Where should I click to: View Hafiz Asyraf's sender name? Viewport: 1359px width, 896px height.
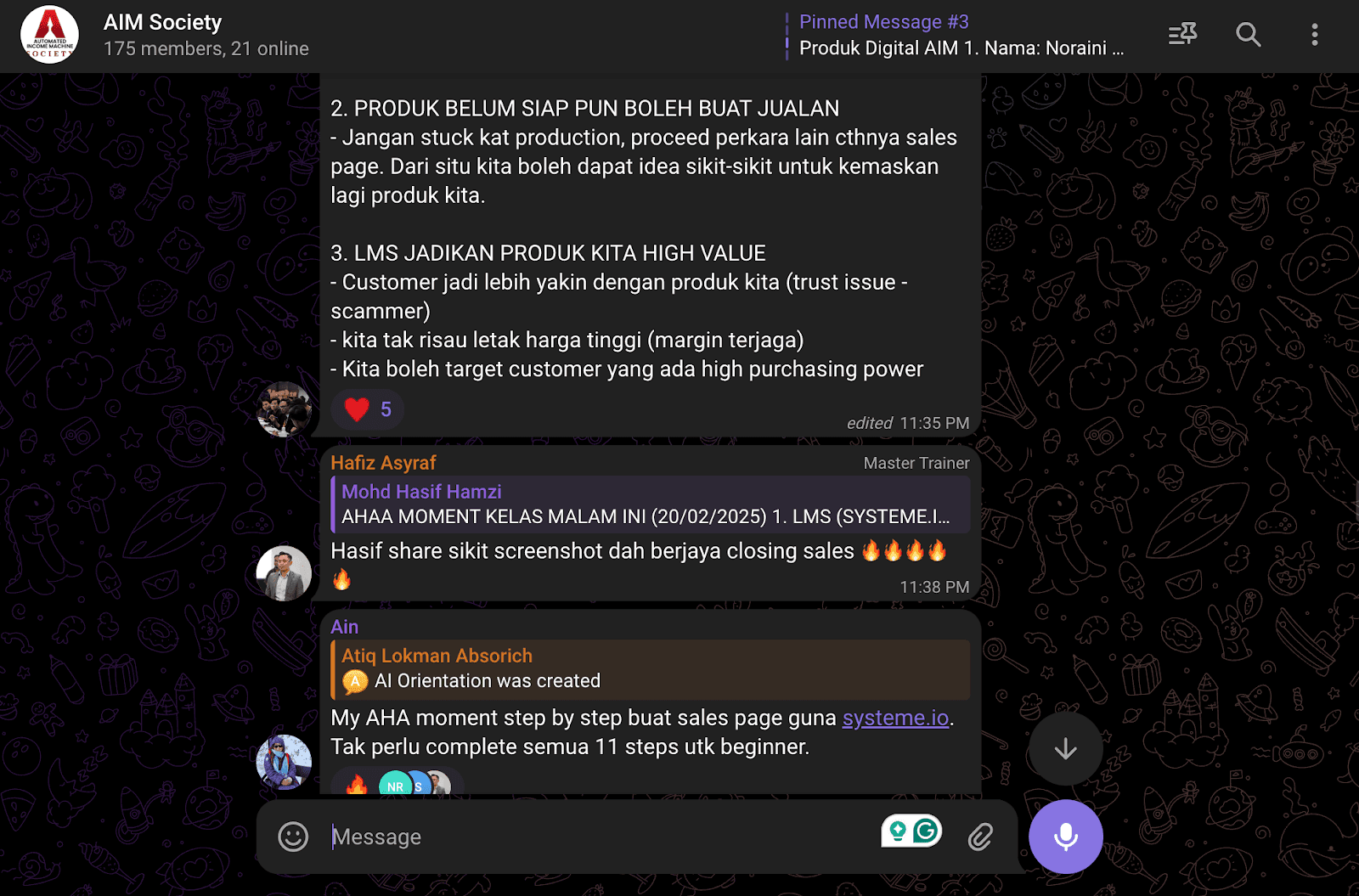(383, 463)
